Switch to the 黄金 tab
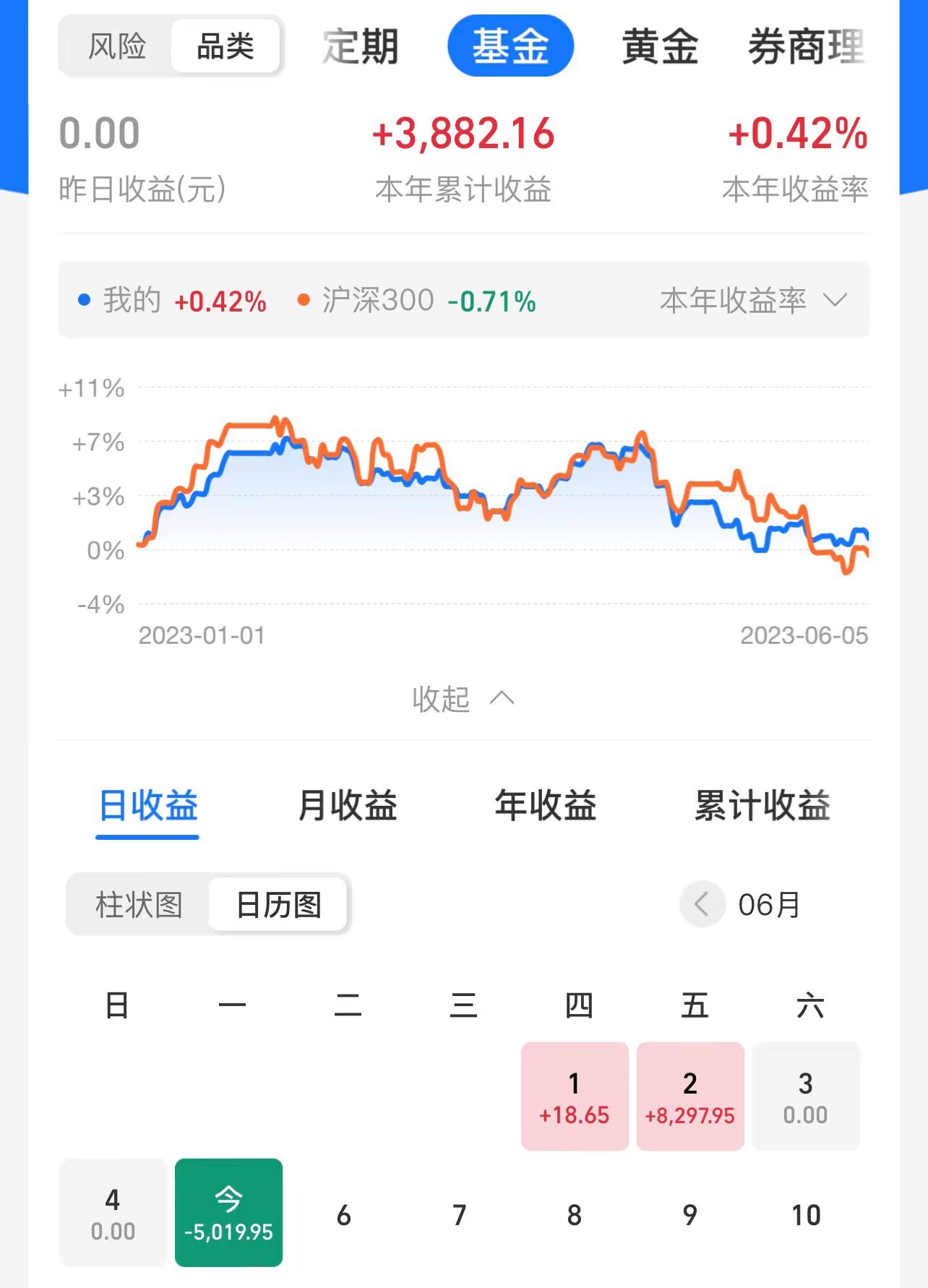Image resolution: width=928 pixels, height=1288 pixels. click(x=660, y=45)
